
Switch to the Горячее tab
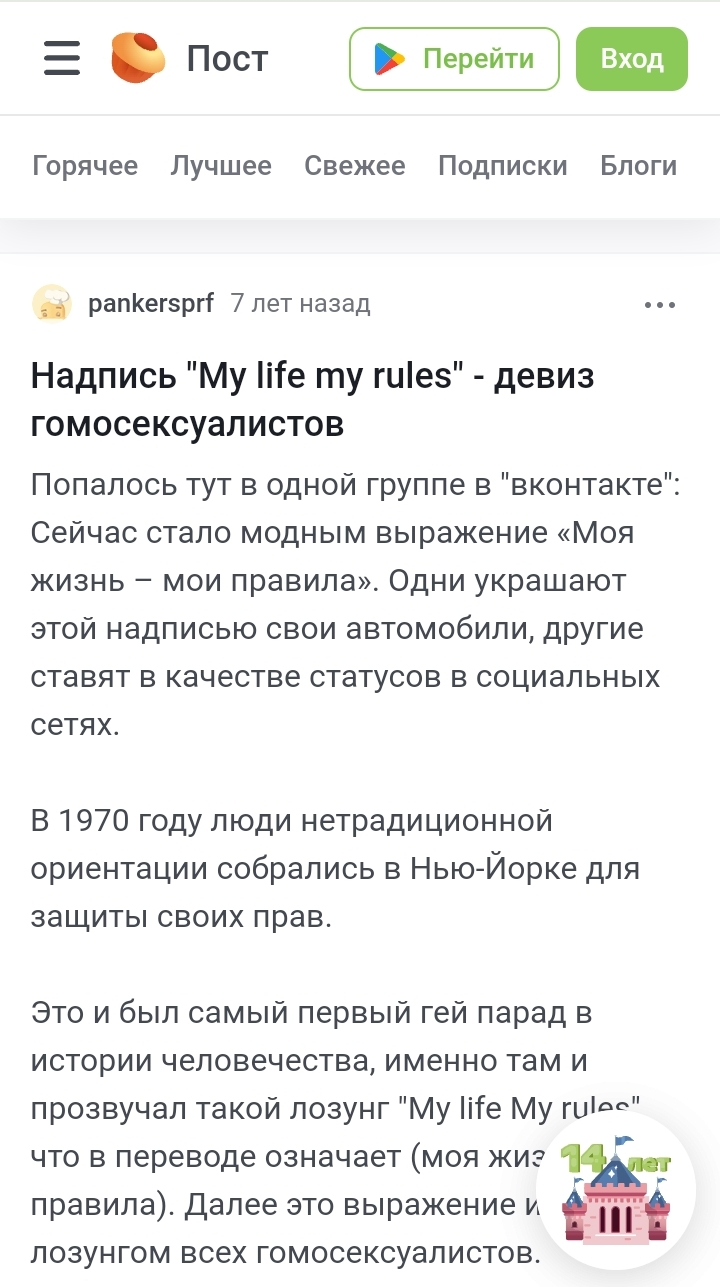coord(85,166)
